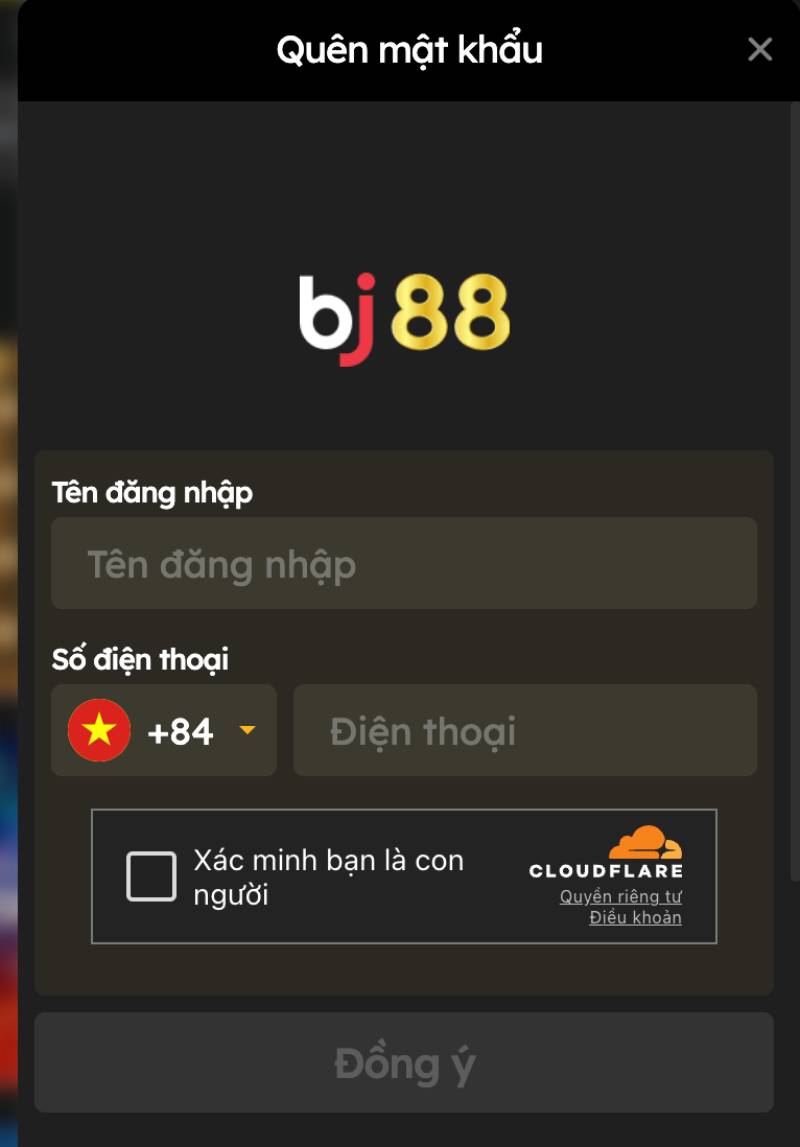The height and width of the screenshot is (1147, 800).
Task: Check the Xác minh bạn là con người box
Action: [x=151, y=877]
